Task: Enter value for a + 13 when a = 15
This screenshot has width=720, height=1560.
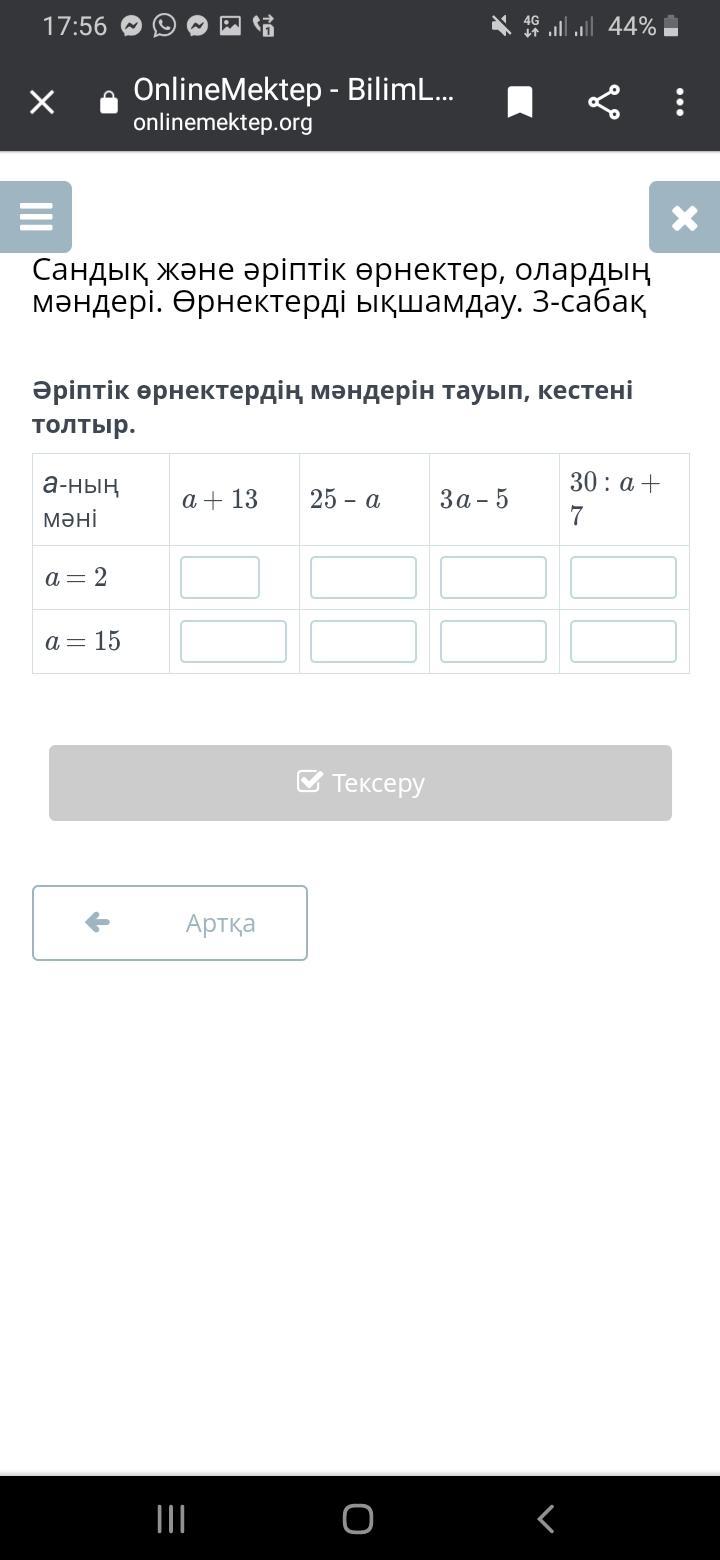Action: (x=233, y=642)
